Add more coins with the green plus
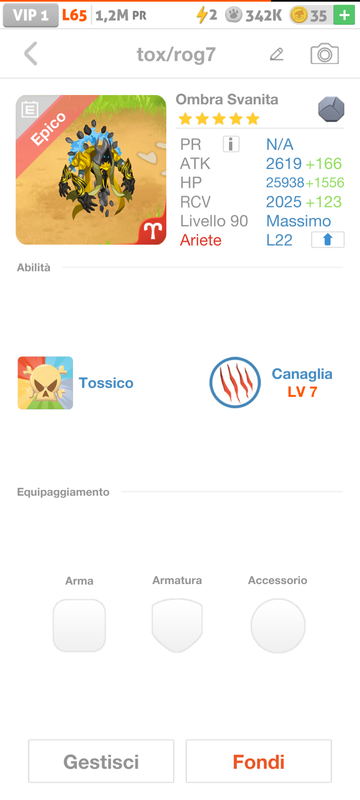 tap(344, 15)
